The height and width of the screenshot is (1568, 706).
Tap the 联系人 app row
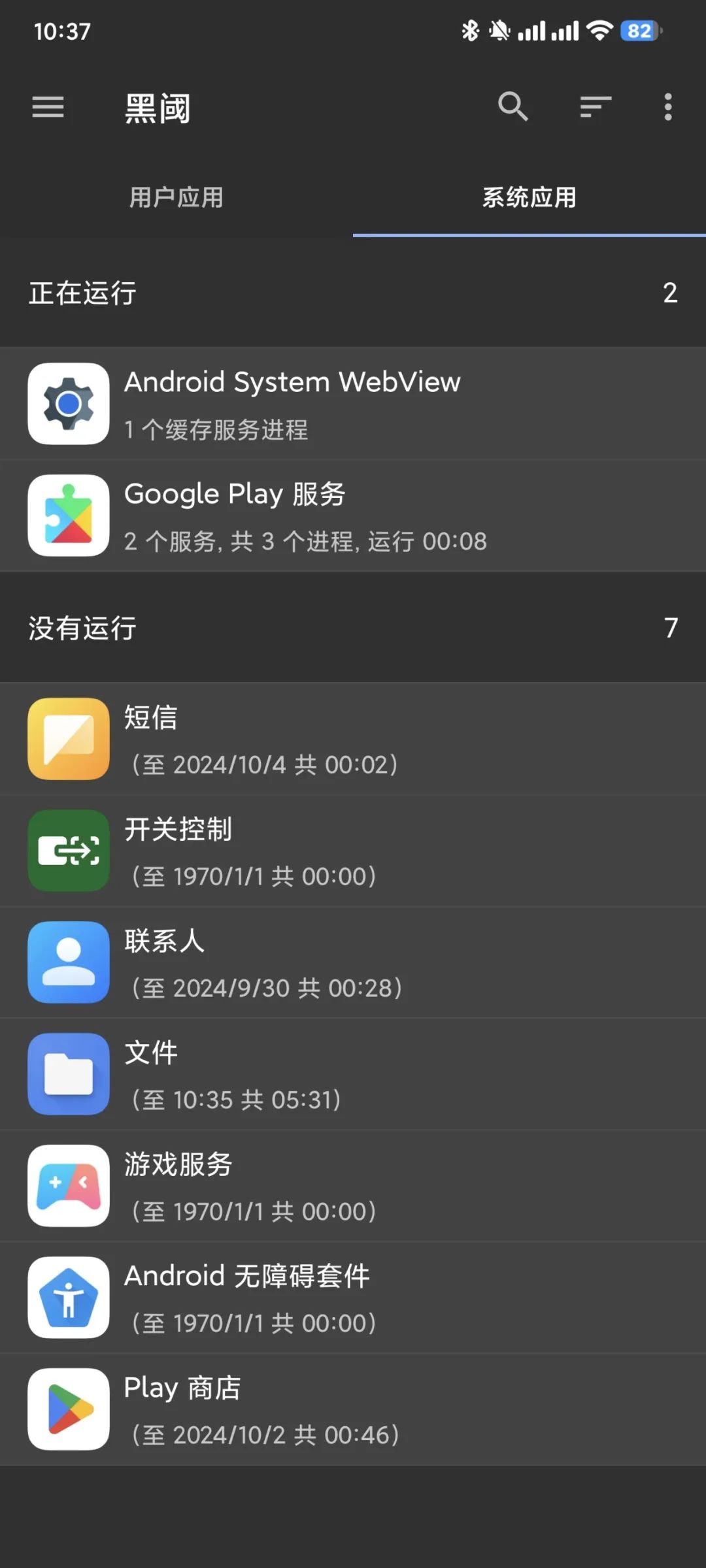click(353, 962)
